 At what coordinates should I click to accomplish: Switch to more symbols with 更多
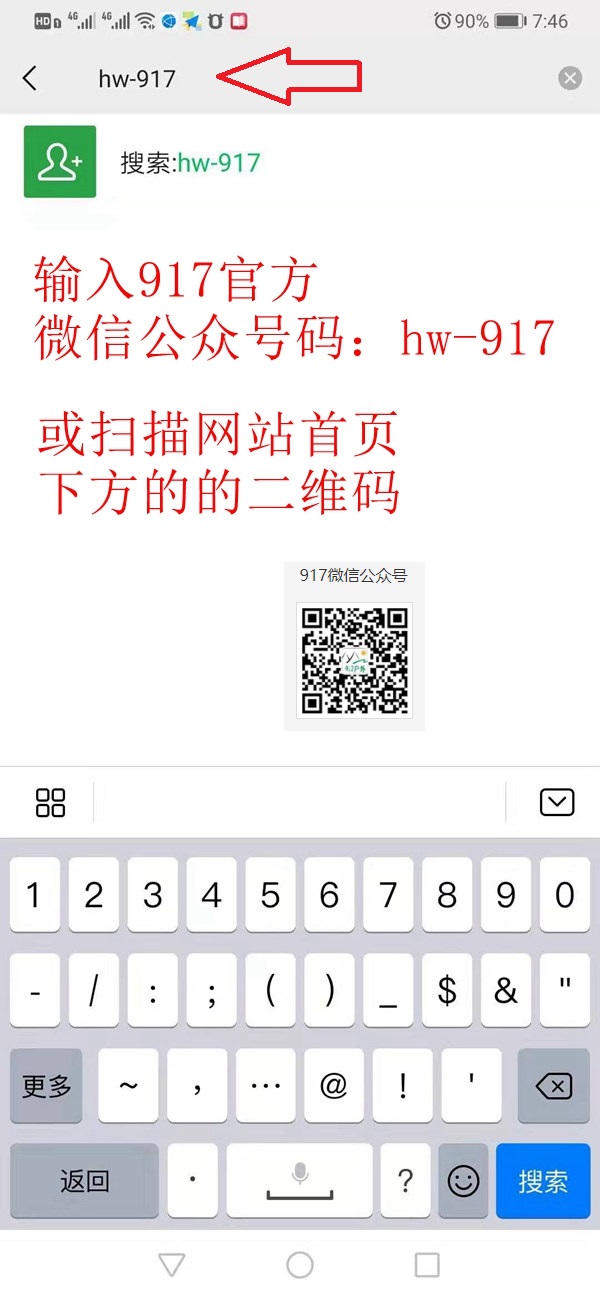pyautogui.click(x=47, y=1085)
